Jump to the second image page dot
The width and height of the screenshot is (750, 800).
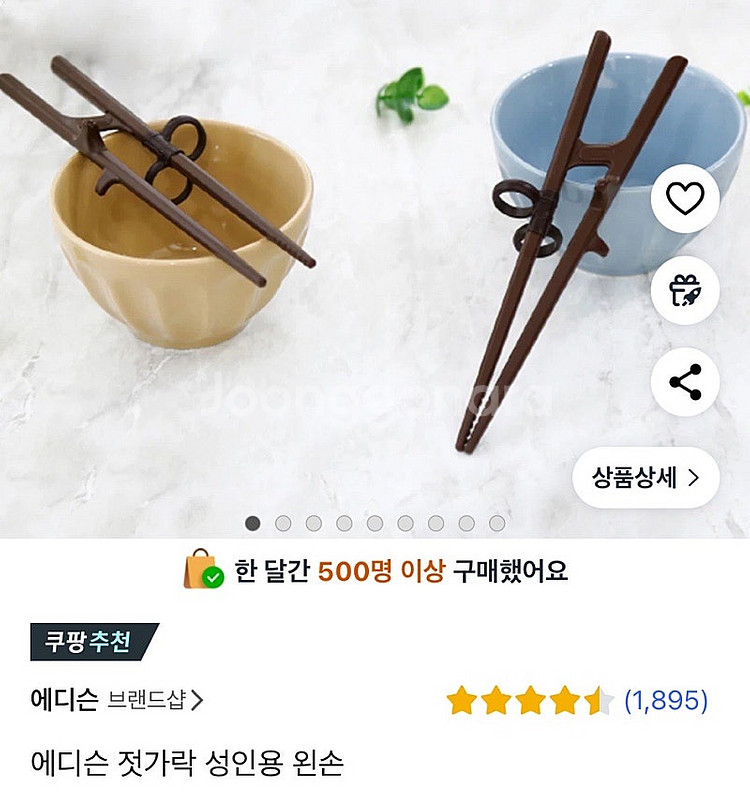283,523
